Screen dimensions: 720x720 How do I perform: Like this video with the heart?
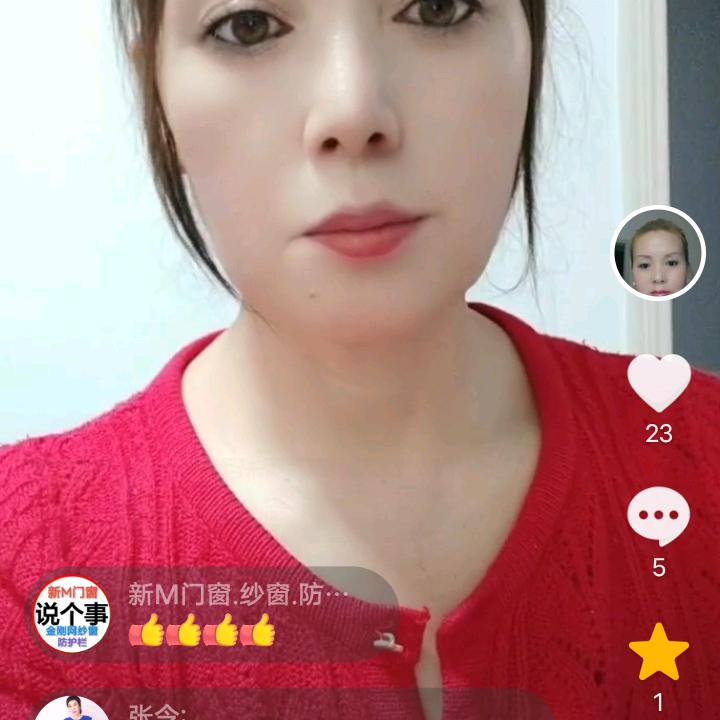[659, 382]
